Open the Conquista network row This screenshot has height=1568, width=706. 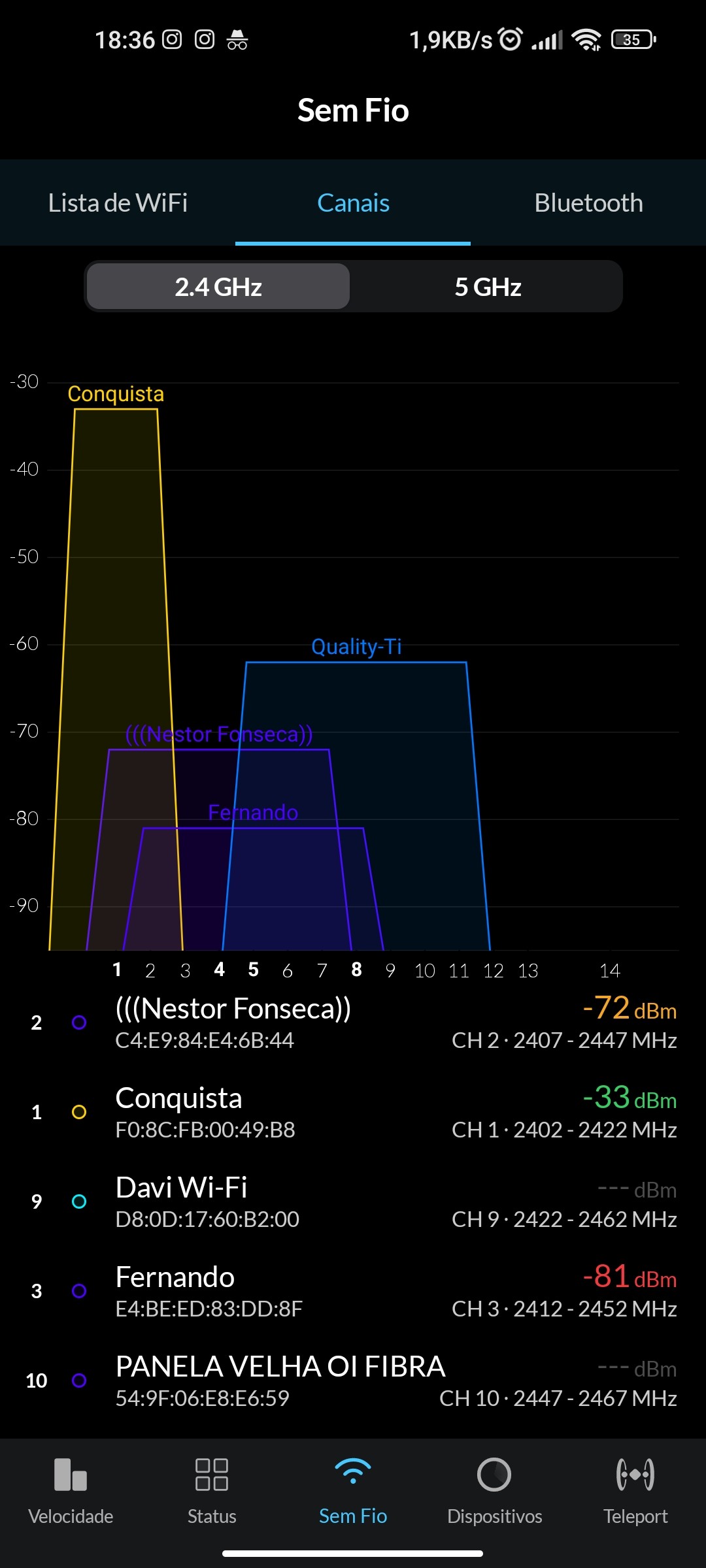[353, 1112]
